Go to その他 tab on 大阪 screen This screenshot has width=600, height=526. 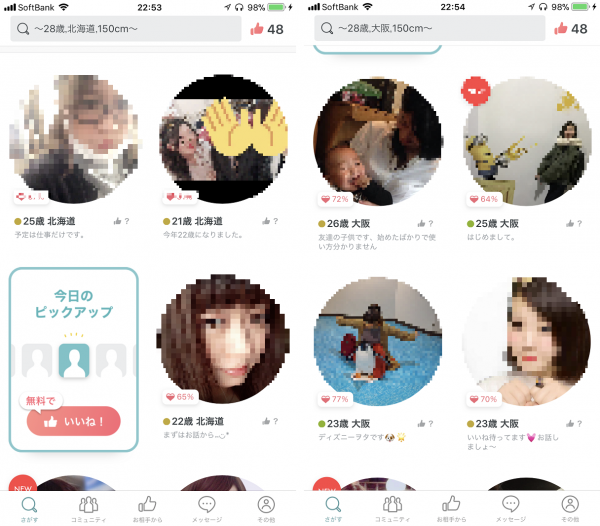pyautogui.click(x=570, y=508)
